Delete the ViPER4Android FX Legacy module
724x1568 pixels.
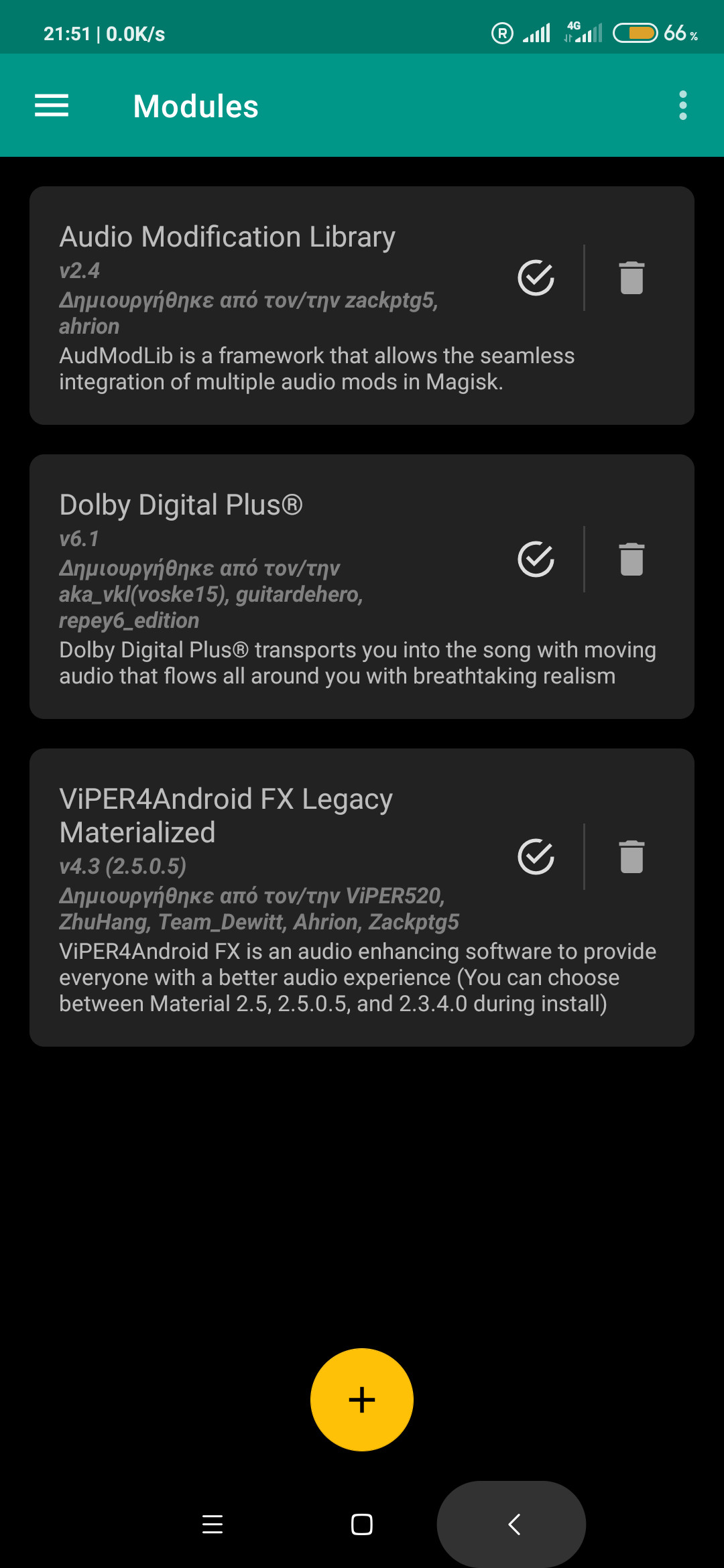[631, 856]
